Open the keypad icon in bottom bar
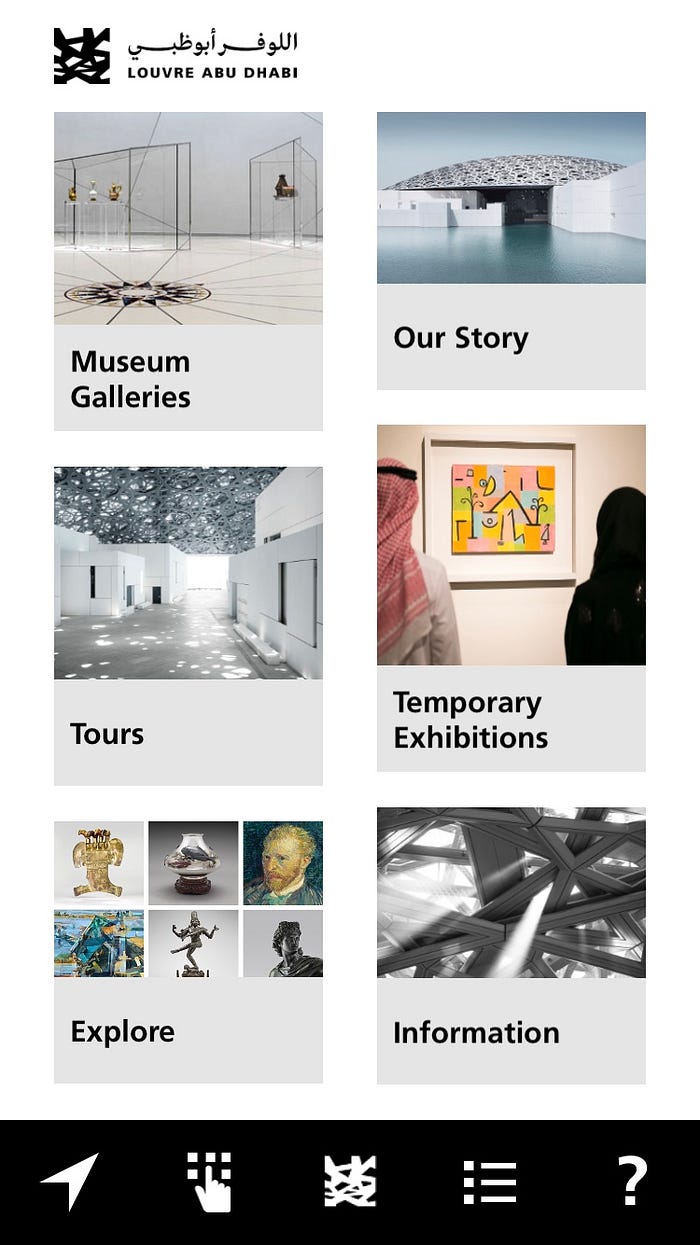This screenshot has height=1245, width=700. pyautogui.click(x=209, y=1182)
